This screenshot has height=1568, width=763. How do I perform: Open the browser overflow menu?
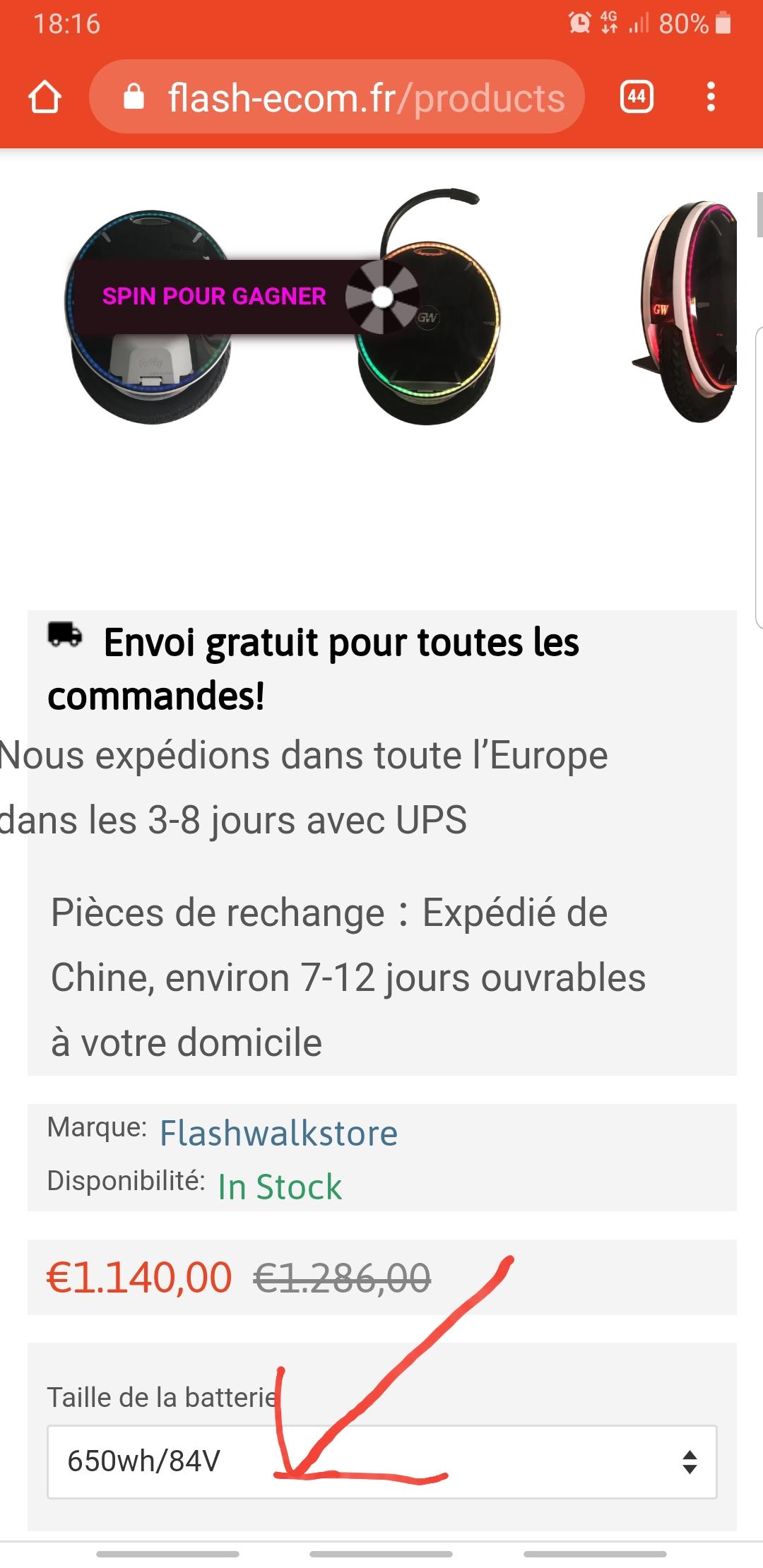711,97
